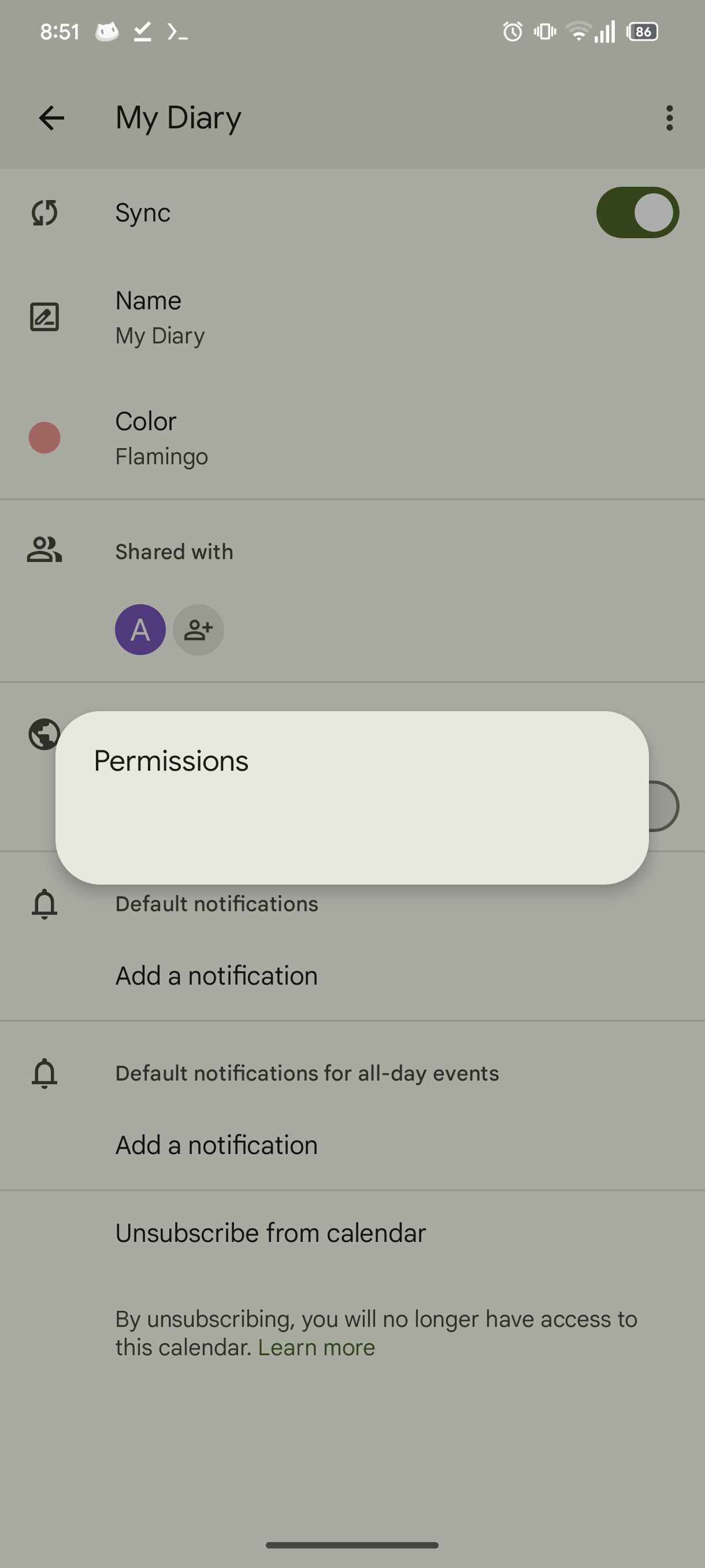The height and width of the screenshot is (1568, 705).
Task: Add a notification for all-day events
Action: [x=217, y=1145]
